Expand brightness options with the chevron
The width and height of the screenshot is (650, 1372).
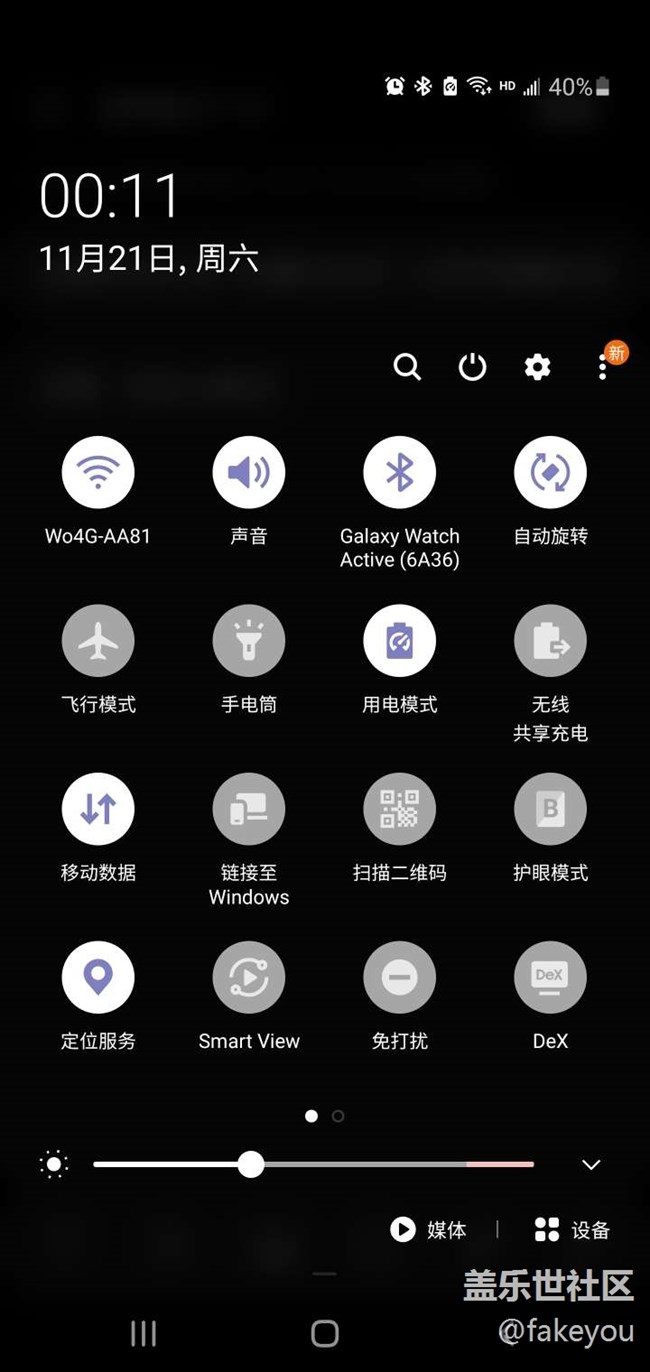pos(591,1164)
